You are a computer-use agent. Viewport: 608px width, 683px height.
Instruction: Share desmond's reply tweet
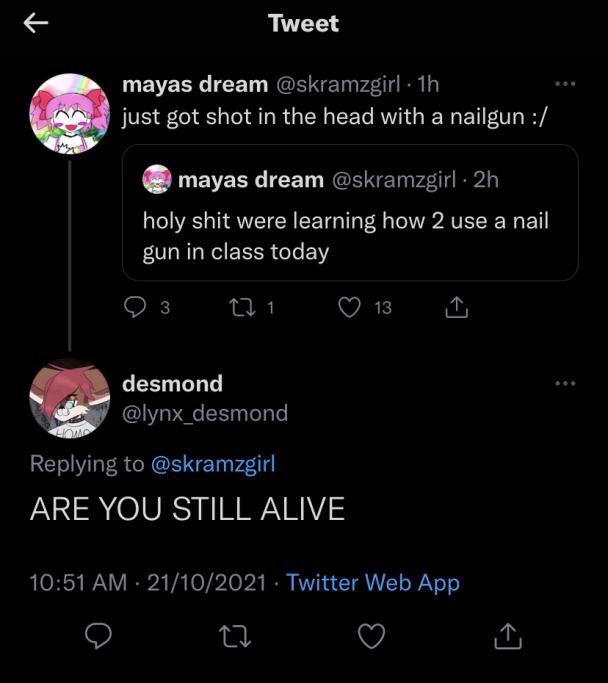pos(508,635)
